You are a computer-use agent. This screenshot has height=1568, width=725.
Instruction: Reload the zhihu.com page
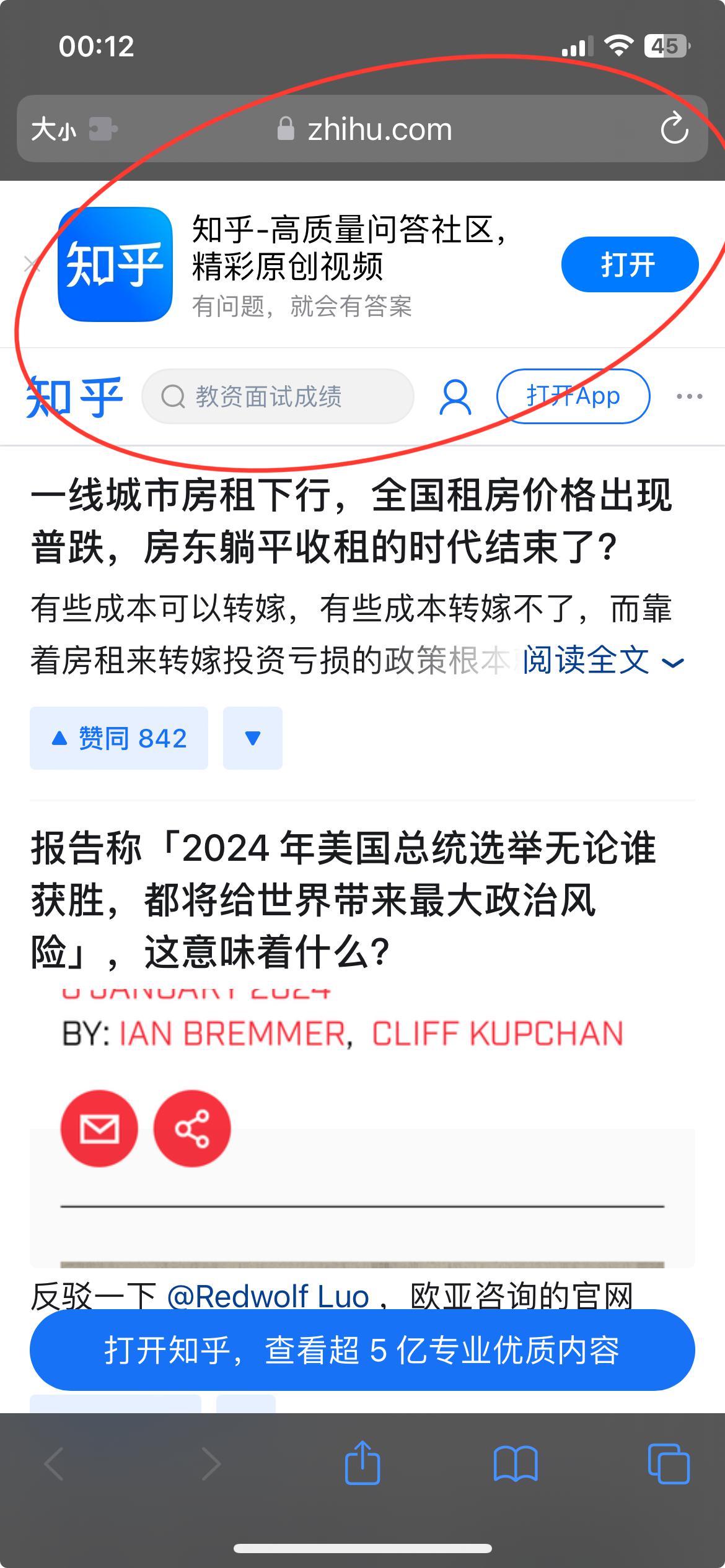pos(674,129)
